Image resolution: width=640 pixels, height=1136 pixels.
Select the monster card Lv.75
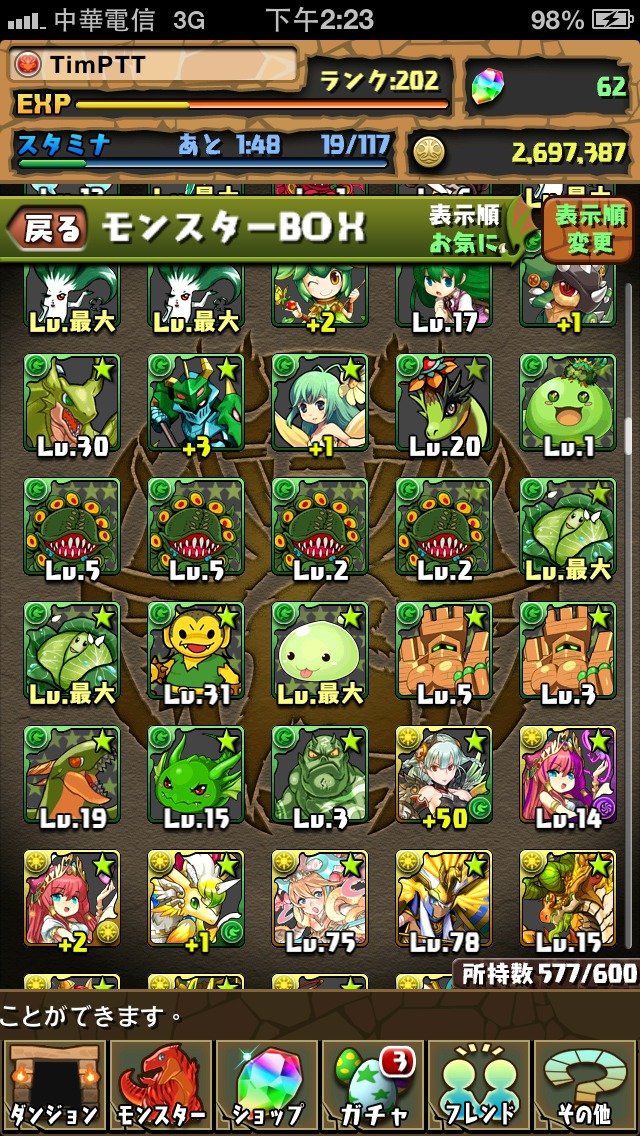click(x=320, y=899)
